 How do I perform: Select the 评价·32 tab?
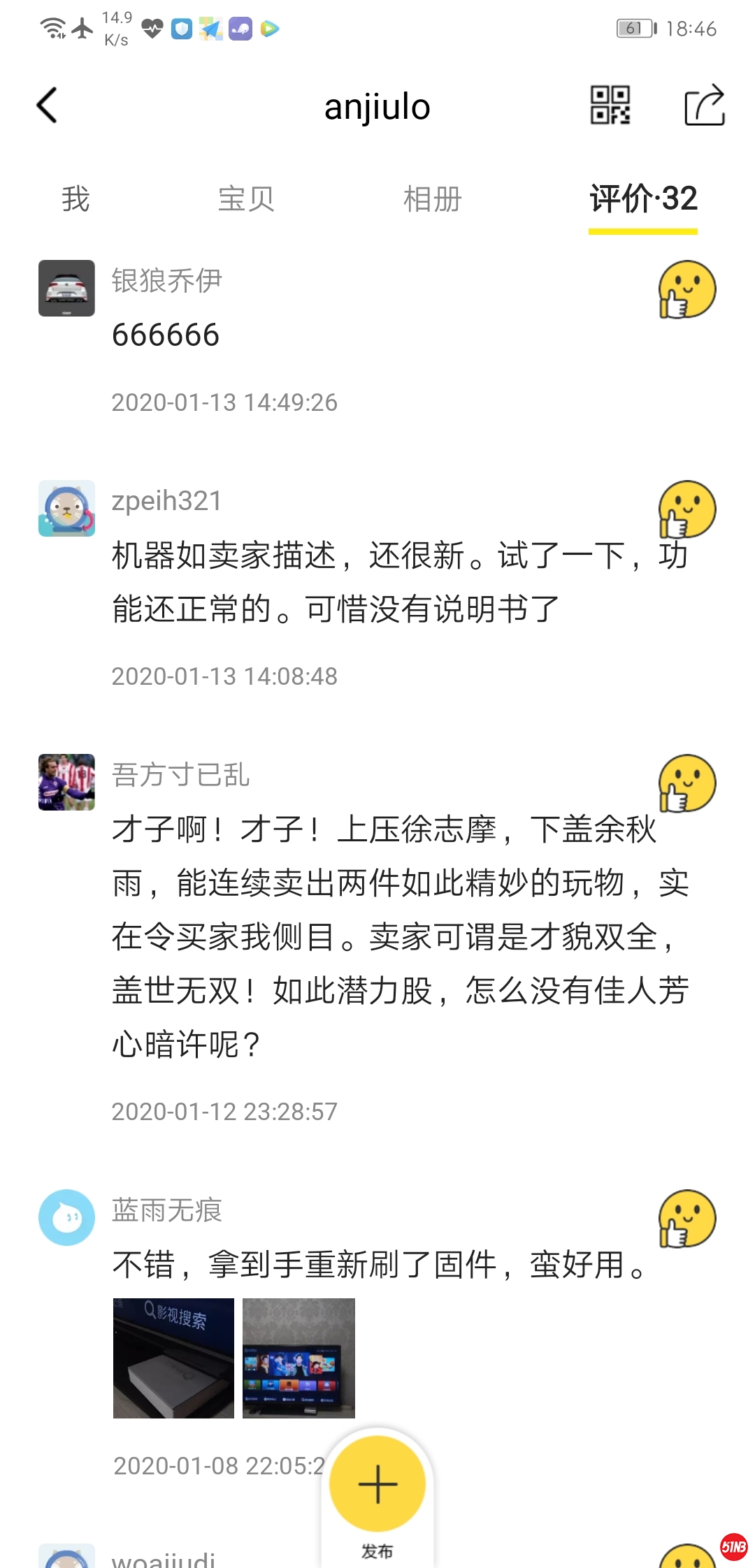pos(643,199)
